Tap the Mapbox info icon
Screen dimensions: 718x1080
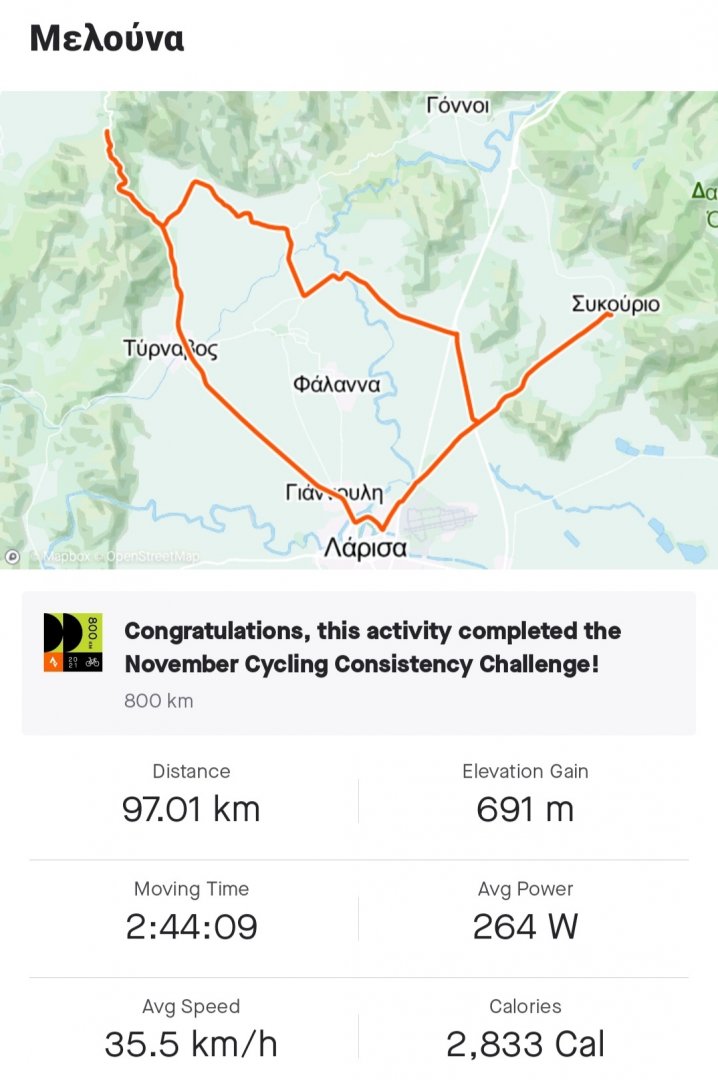12,557
